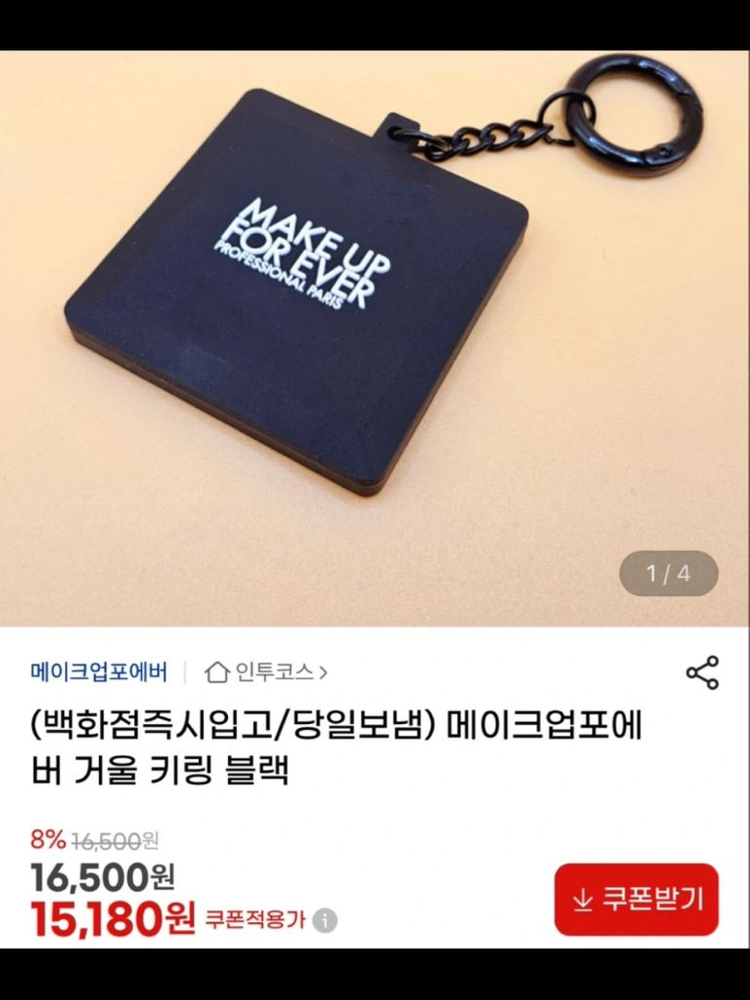Open the 메이크업포에버 brand link
This screenshot has height=1000, width=750.
99,672
